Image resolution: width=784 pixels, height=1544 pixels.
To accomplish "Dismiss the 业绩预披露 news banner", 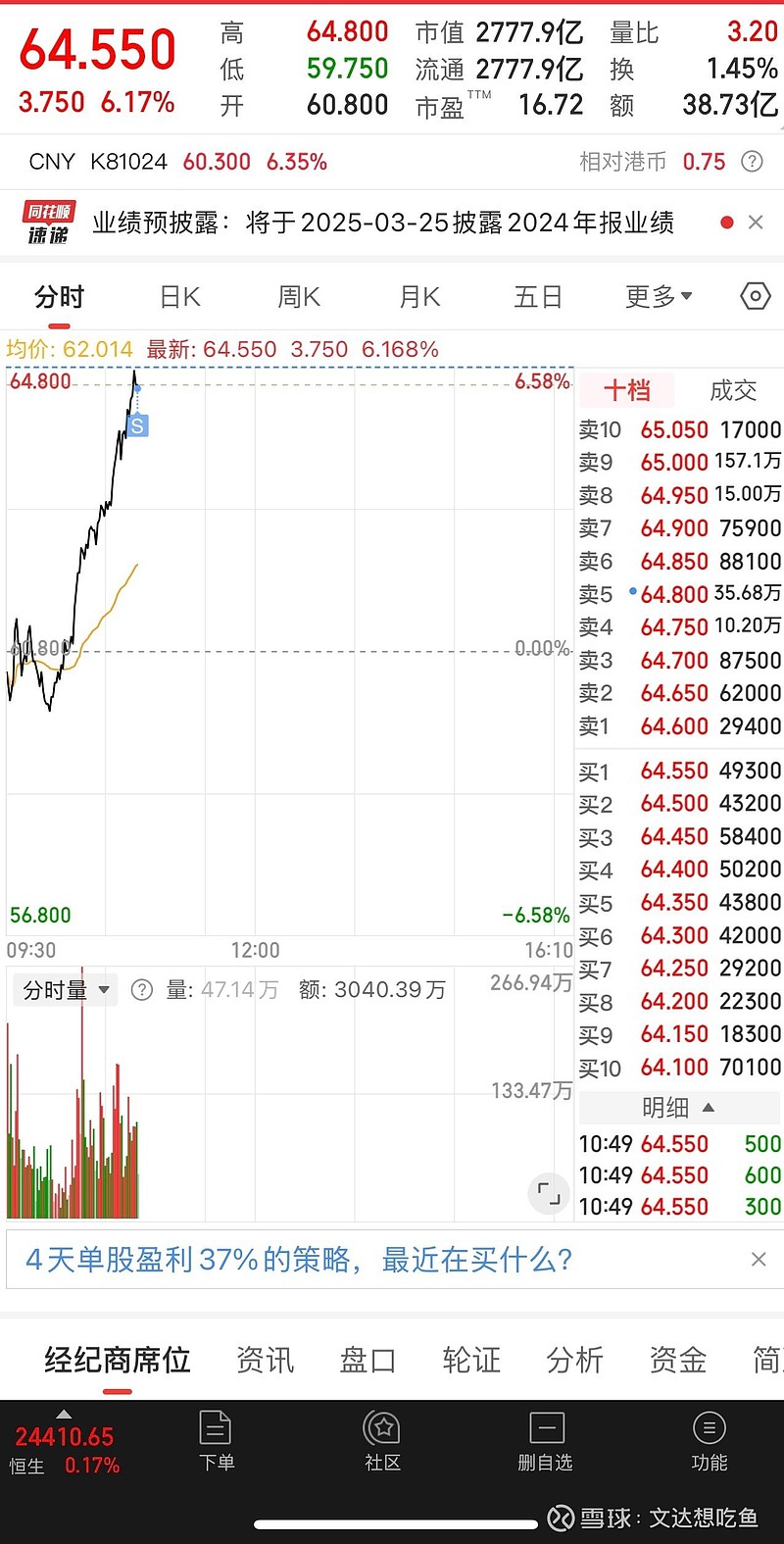I will [756, 223].
